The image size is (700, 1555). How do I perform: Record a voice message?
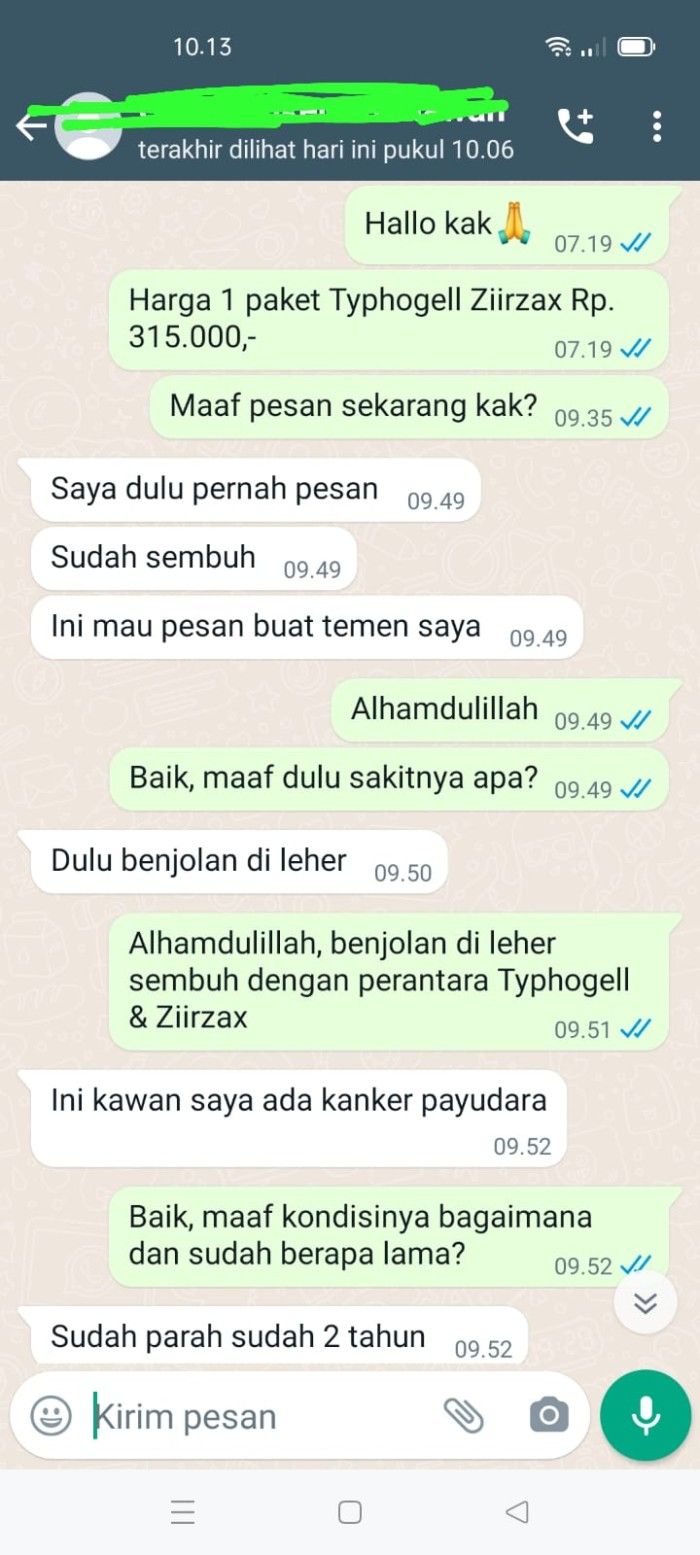645,1415
